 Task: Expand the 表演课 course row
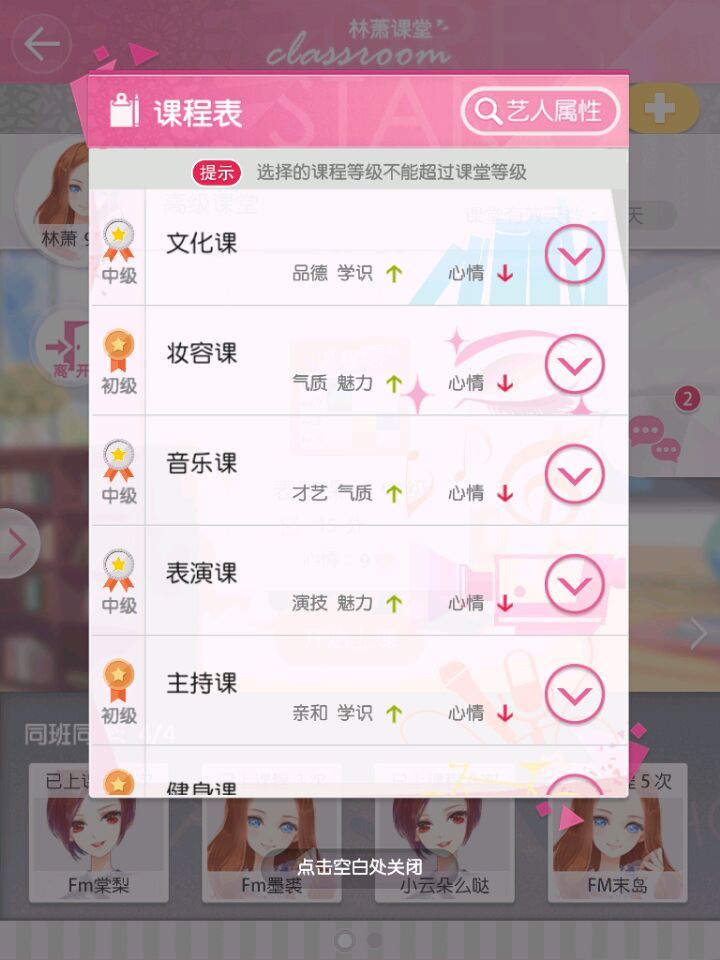[x=575, y=585]
